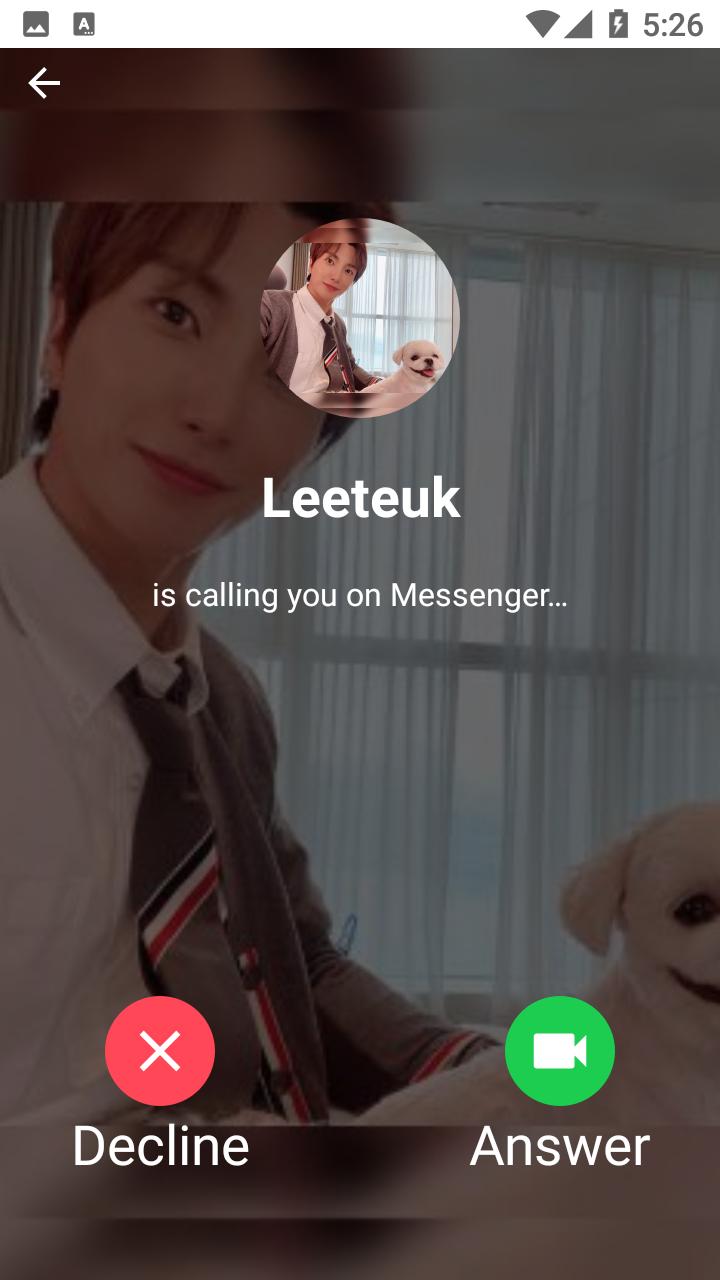720x1280 pixels.
Task: Go back using the top arrow
Action: (x=44, y=83)
